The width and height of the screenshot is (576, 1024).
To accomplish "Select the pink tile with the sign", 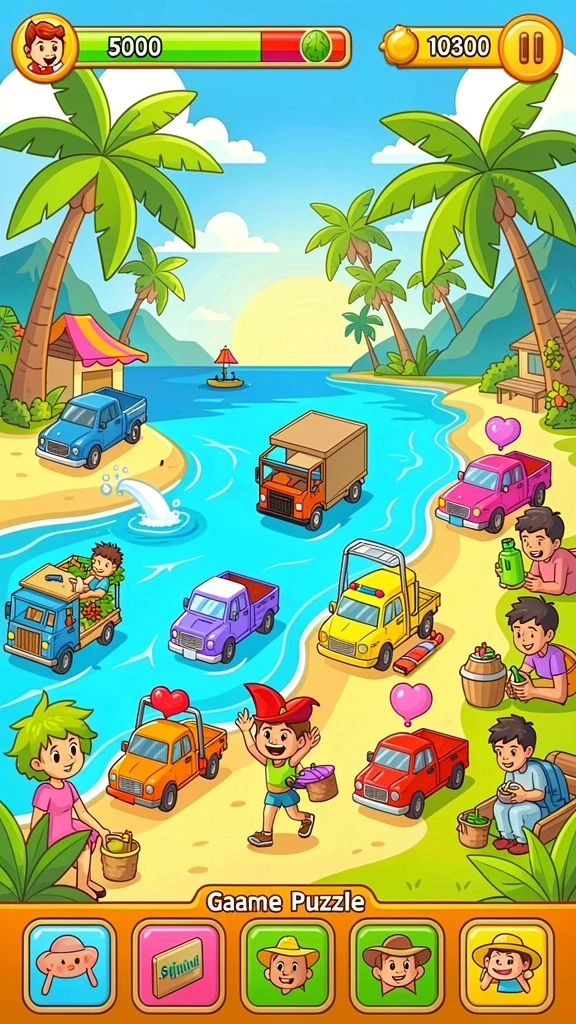I will coord(178,966).
